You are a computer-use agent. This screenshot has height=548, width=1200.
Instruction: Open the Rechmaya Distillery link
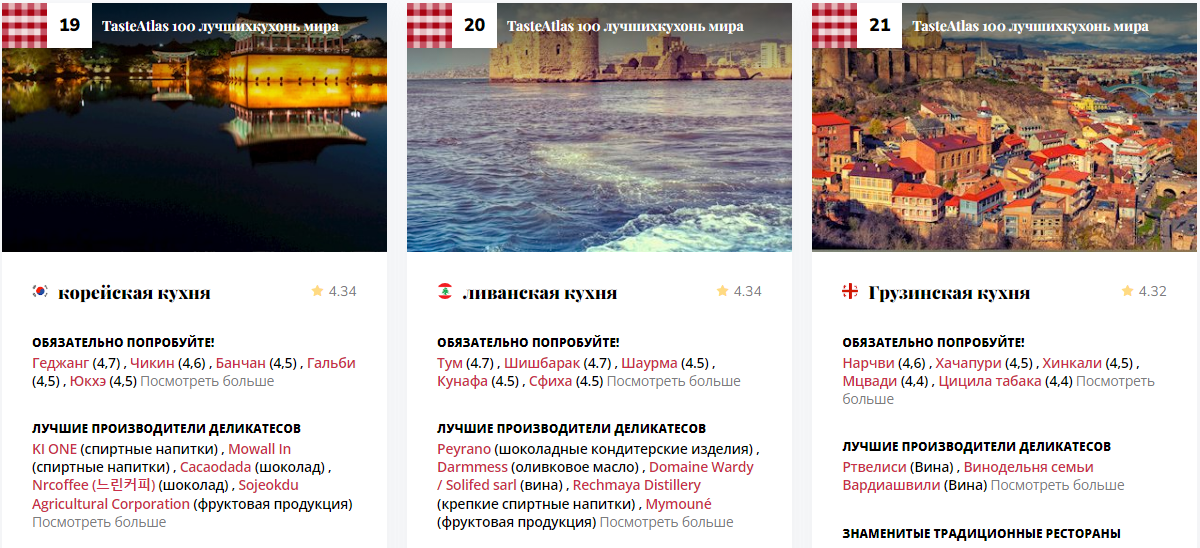637,485
